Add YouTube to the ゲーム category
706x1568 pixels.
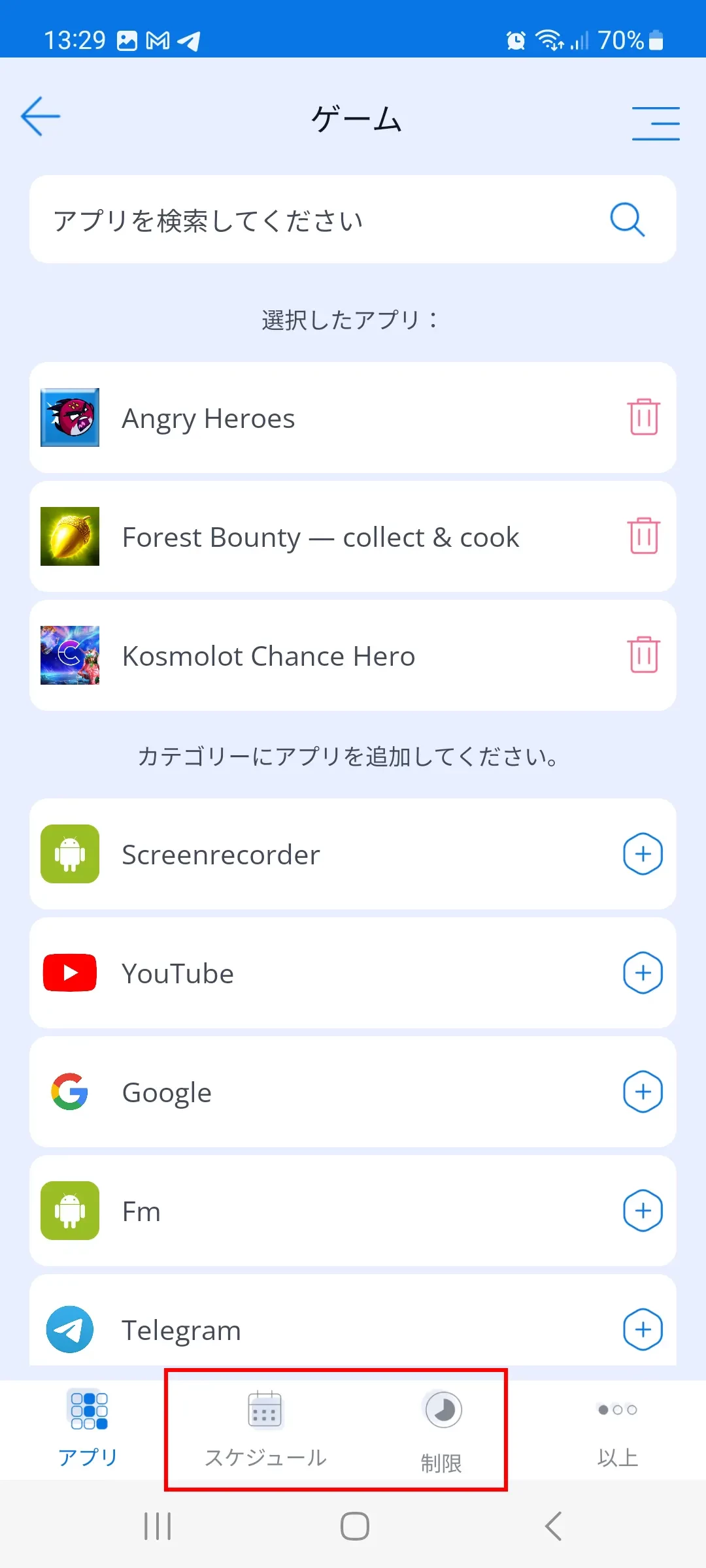click(643, 973)
